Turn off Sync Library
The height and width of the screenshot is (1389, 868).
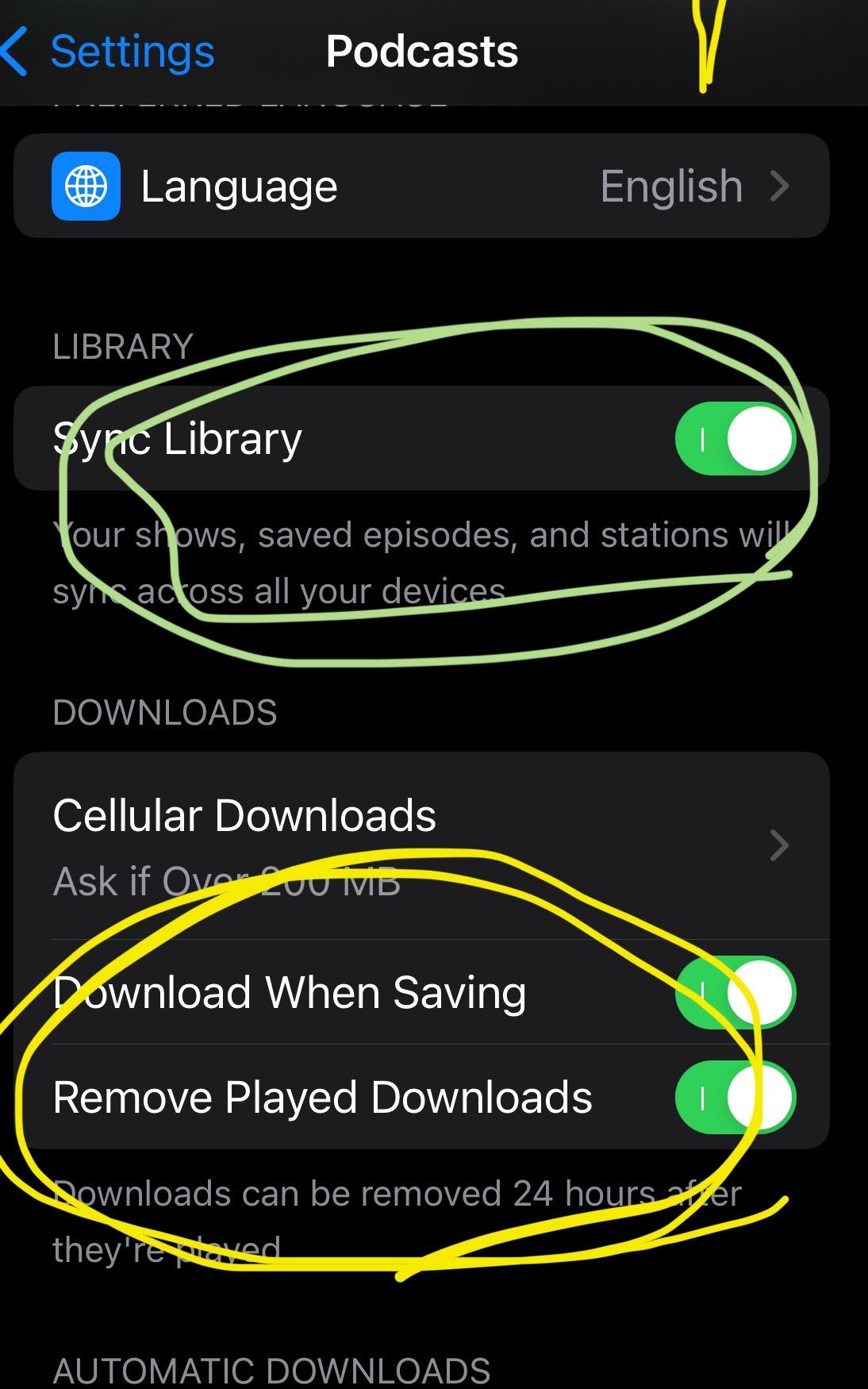coord(734,439)
